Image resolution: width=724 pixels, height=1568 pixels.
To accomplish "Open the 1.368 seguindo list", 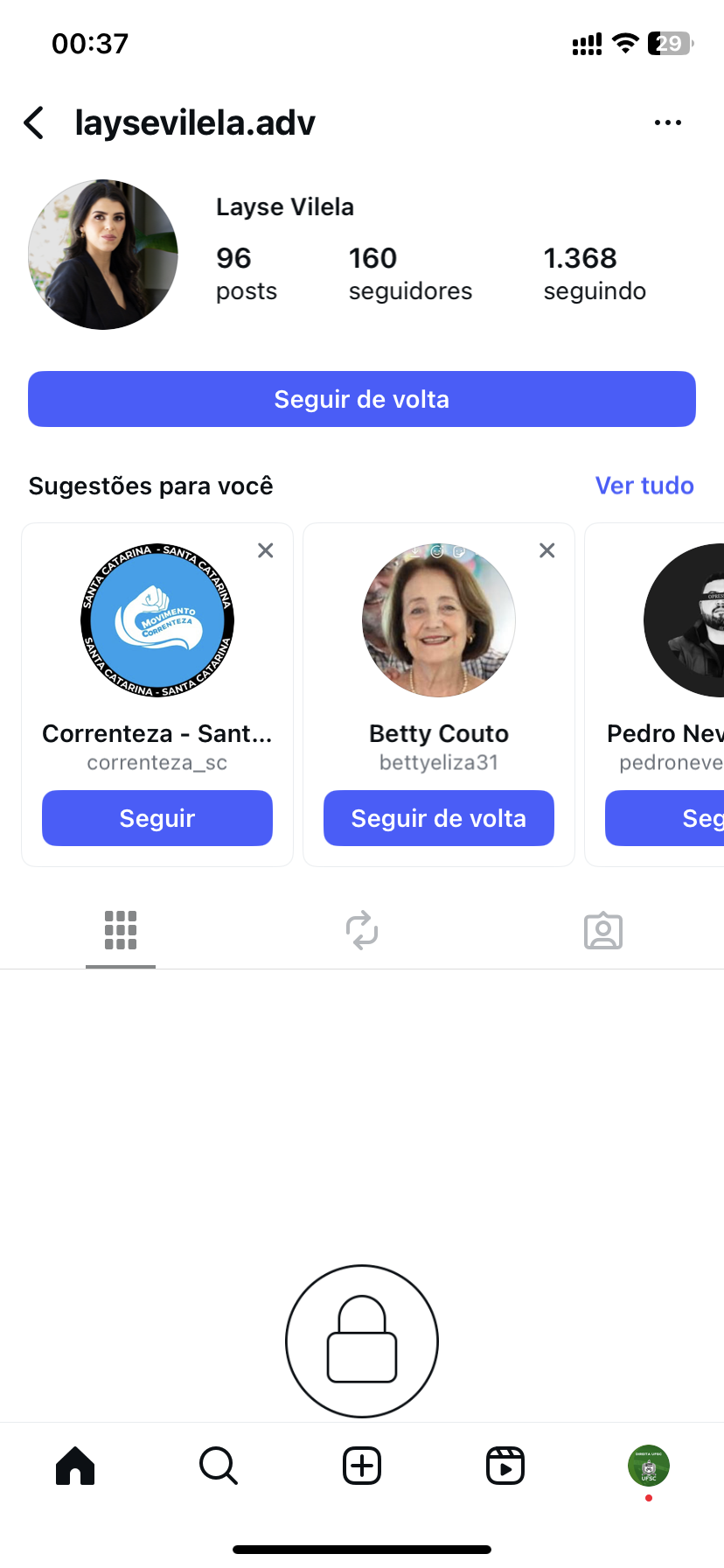I will click(x=595, y=273).
